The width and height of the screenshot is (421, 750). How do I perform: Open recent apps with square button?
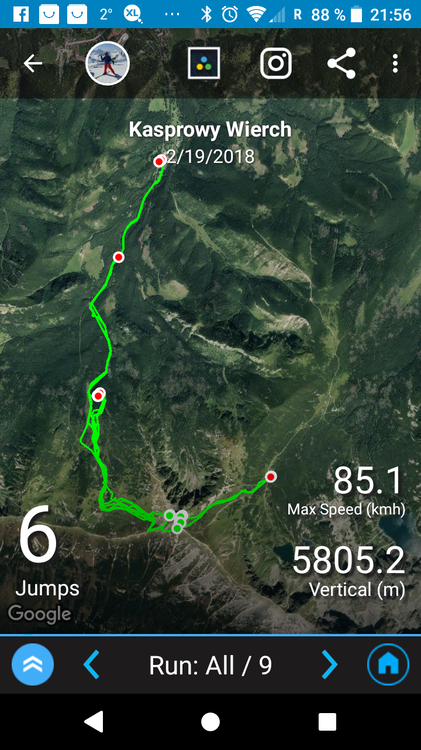[x=327, y=722]
